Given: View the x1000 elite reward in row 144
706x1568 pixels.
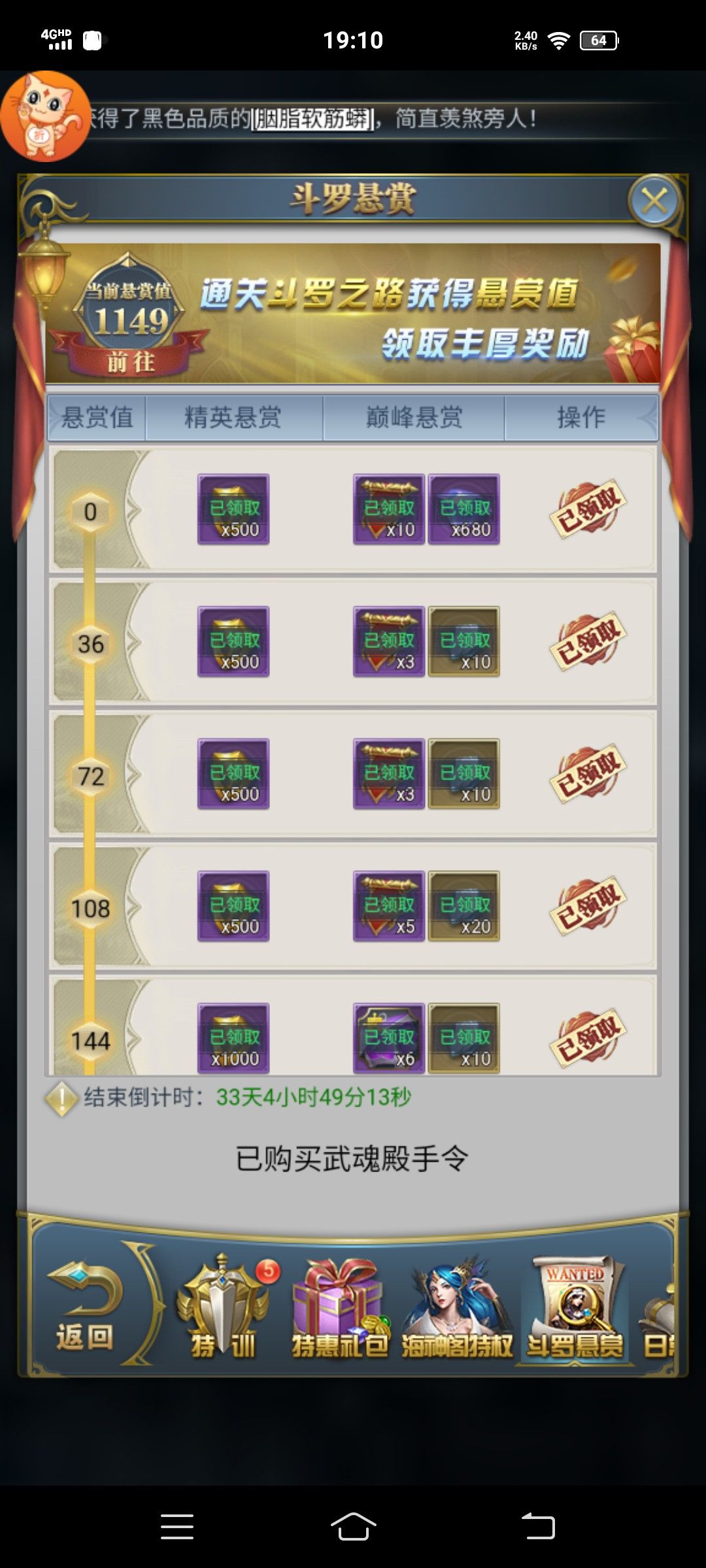Looking at the screenshot, I should coord(234,1037).
